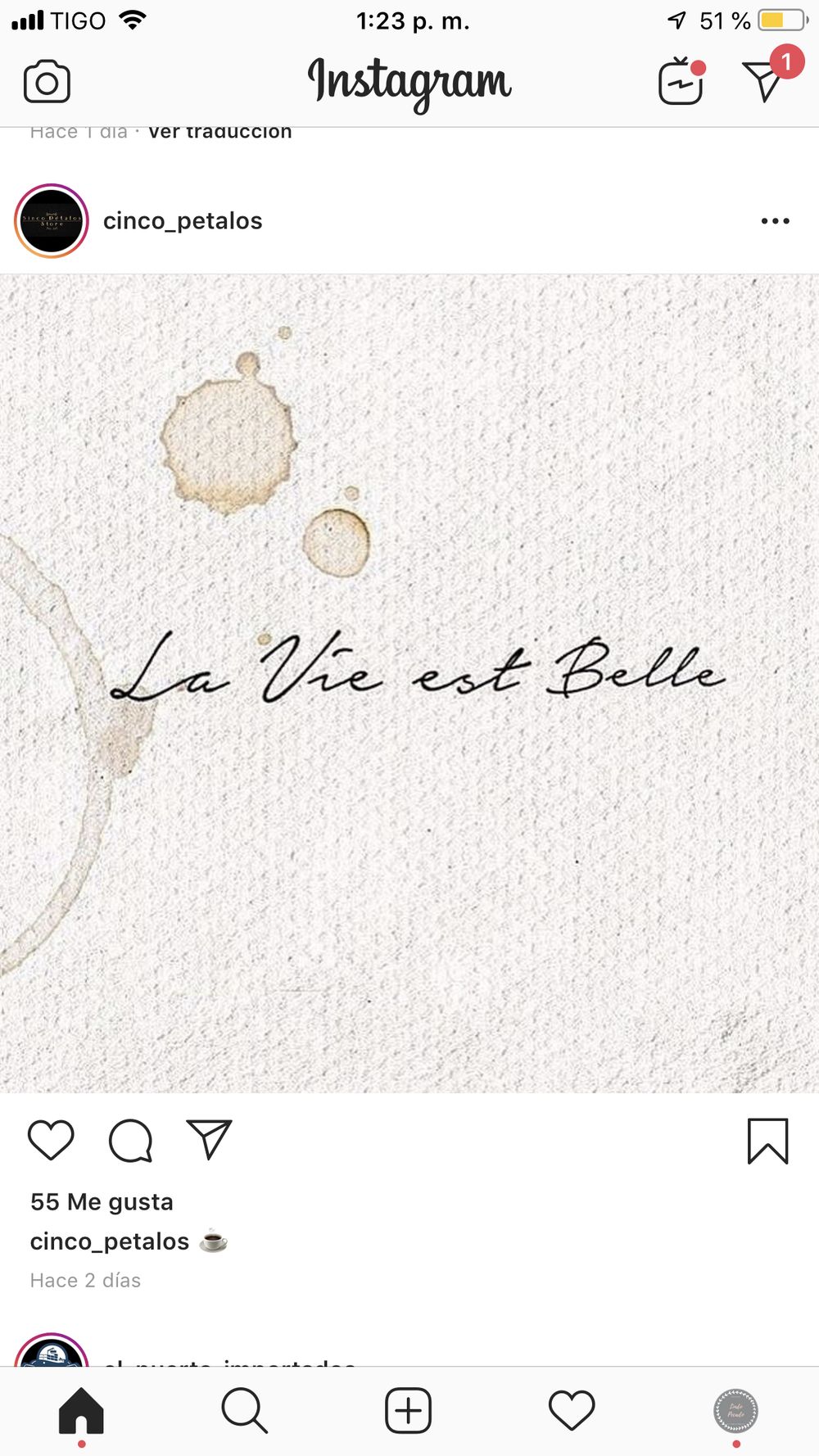Create a new post with plus tab
819x1456 pixels.
click(x=409, y=1411)
